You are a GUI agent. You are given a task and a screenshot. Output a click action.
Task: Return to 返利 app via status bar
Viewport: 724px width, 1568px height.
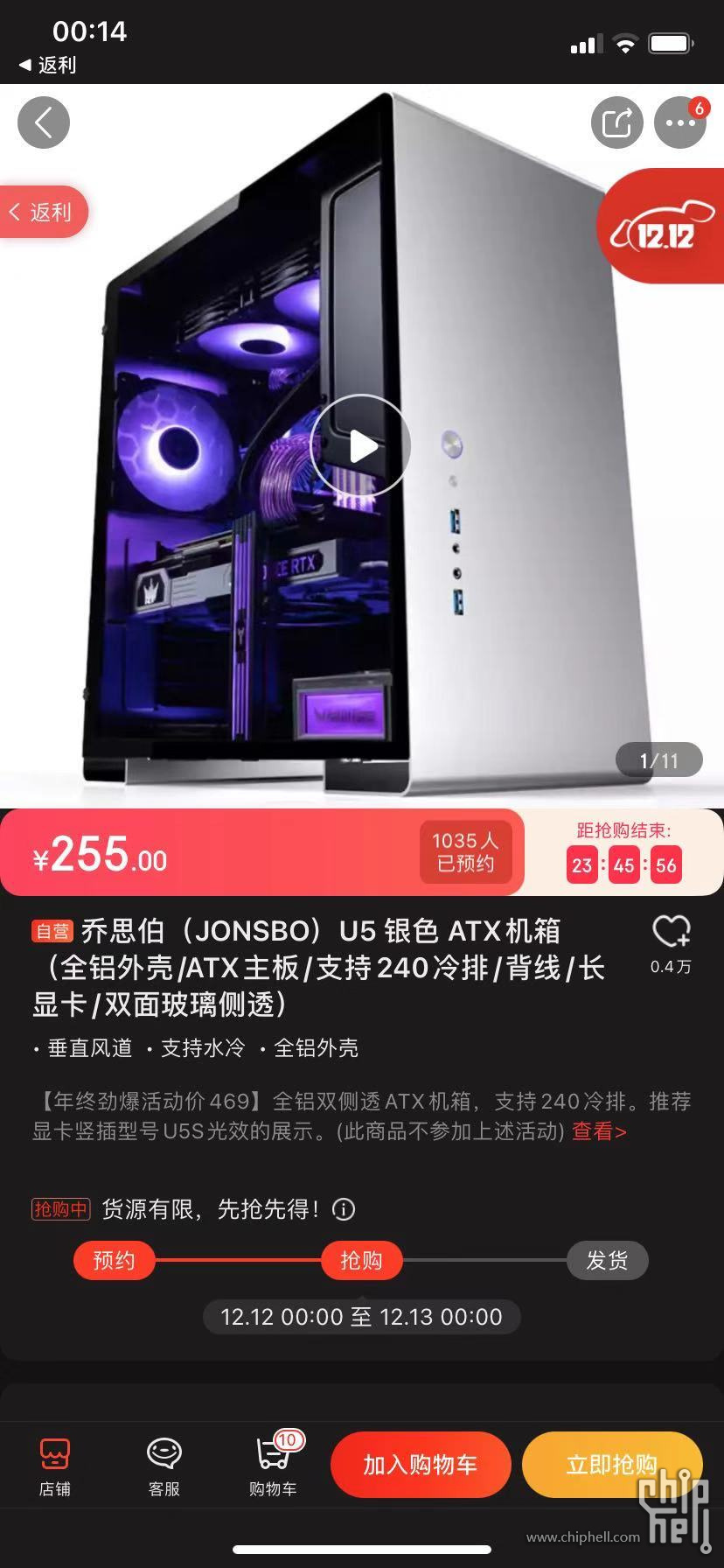tap(48, 65)
